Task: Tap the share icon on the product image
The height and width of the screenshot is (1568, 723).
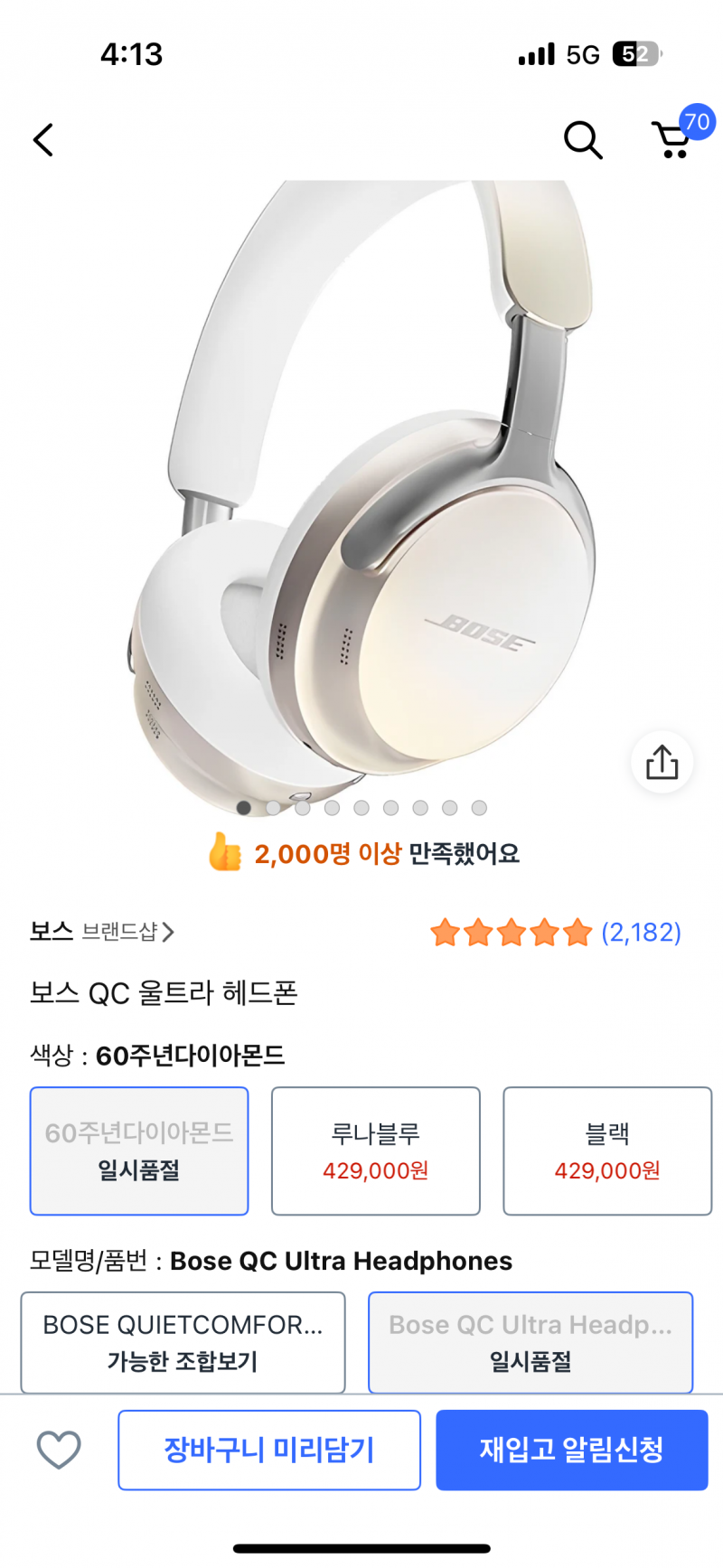Action: (x=662, y=762)
